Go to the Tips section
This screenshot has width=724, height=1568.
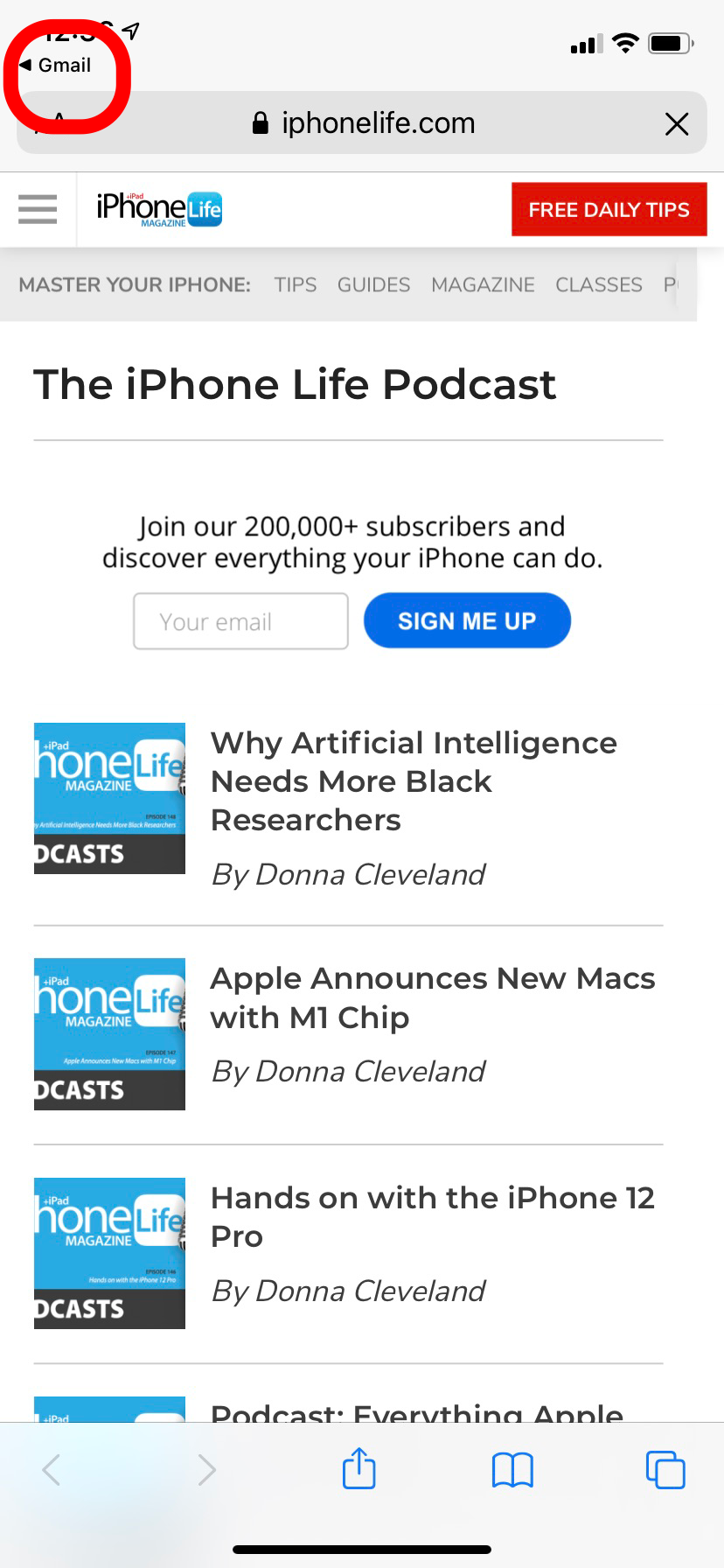[295, 284]
